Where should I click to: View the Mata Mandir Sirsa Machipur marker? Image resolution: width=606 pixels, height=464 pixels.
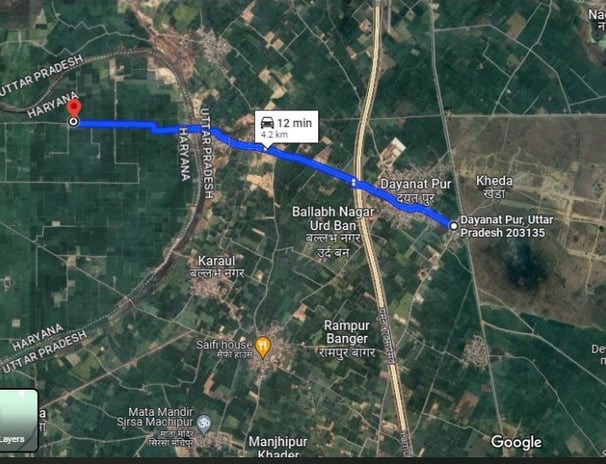(204, 424)
